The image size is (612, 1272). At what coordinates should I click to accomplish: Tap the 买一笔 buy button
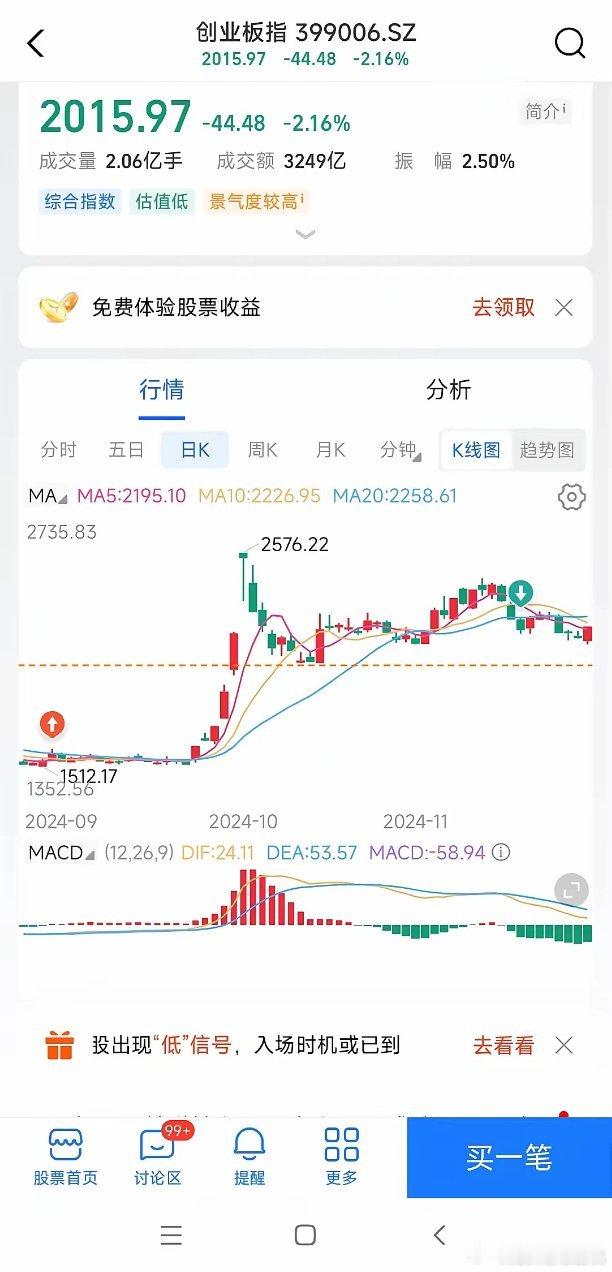509,1157
